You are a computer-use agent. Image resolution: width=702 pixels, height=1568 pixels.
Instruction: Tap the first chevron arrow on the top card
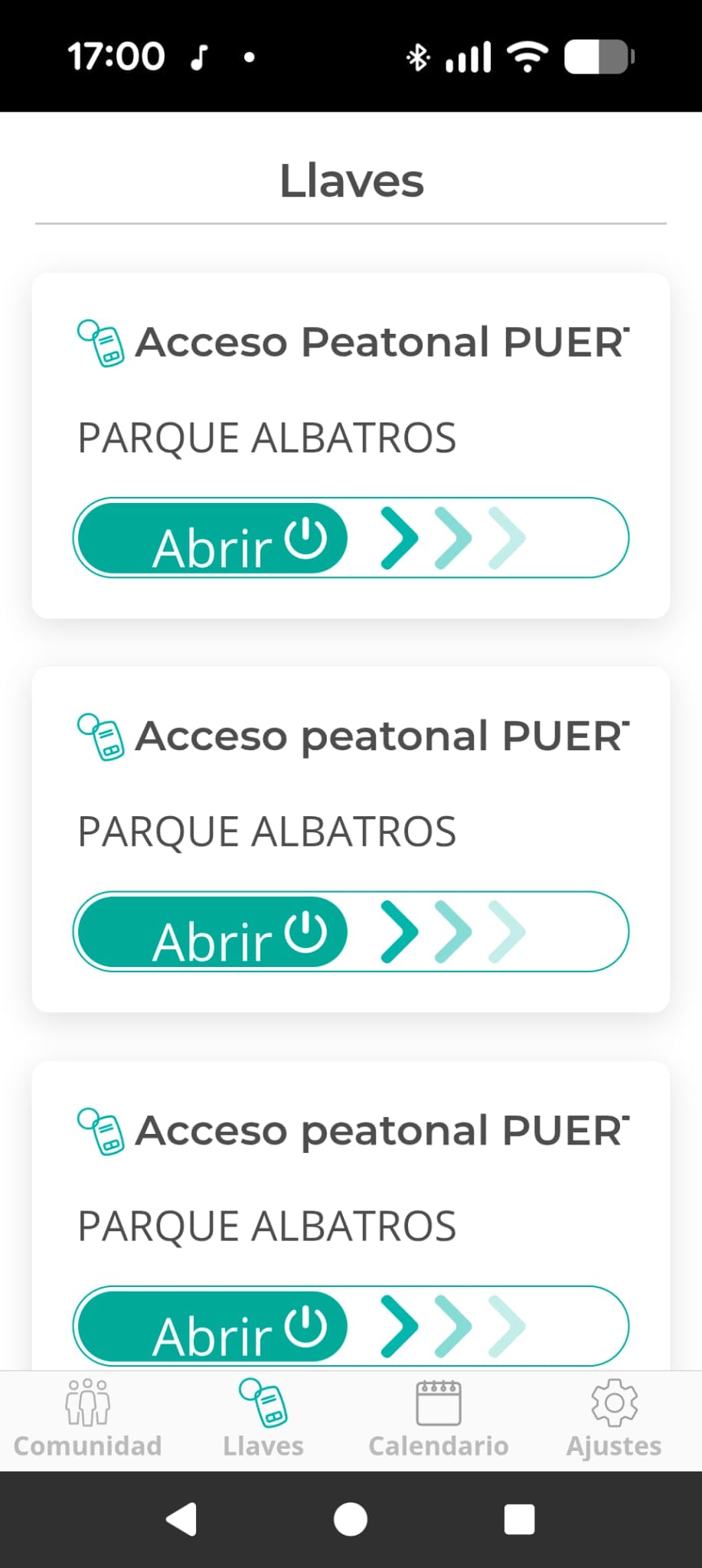point(397,537)
